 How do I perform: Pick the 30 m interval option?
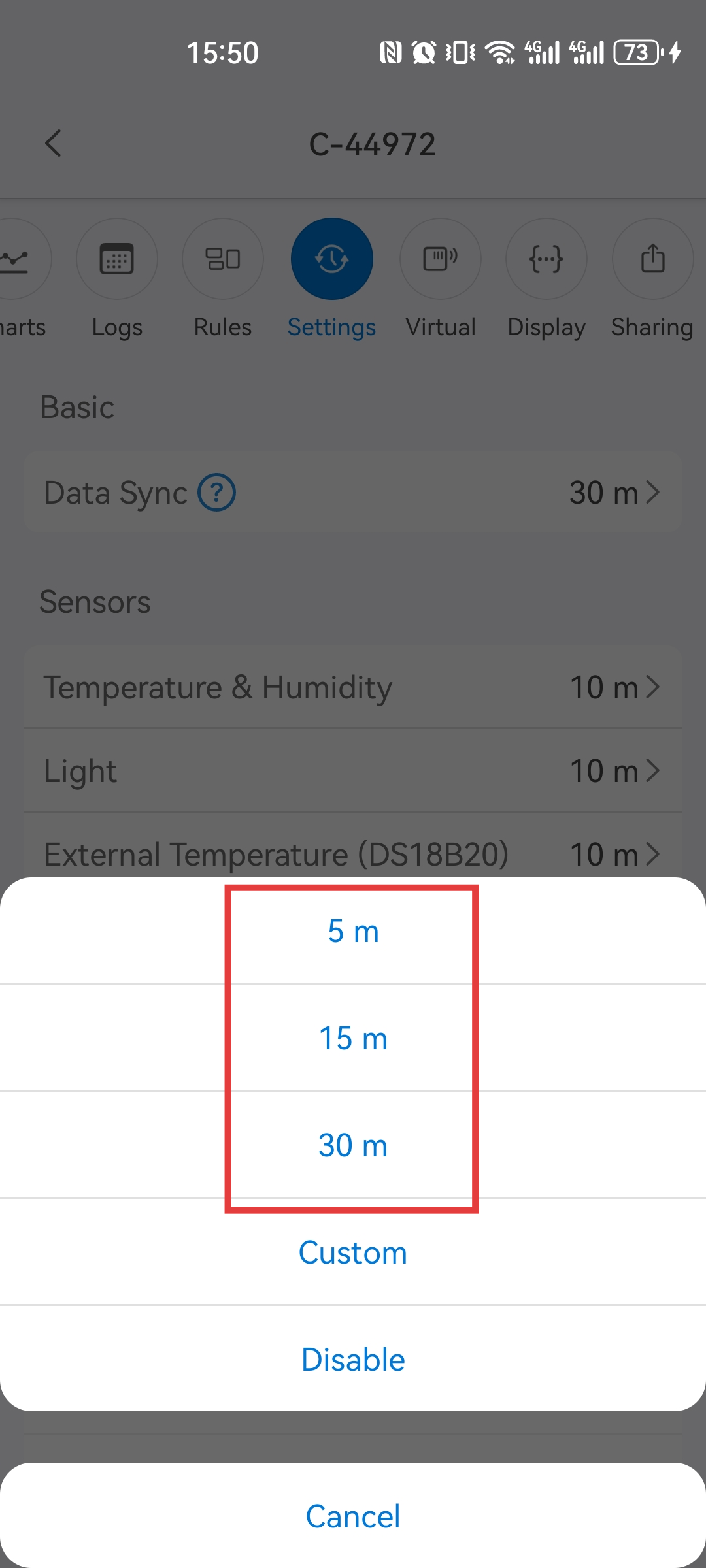pyautogui.click(x=353, y=1145)
